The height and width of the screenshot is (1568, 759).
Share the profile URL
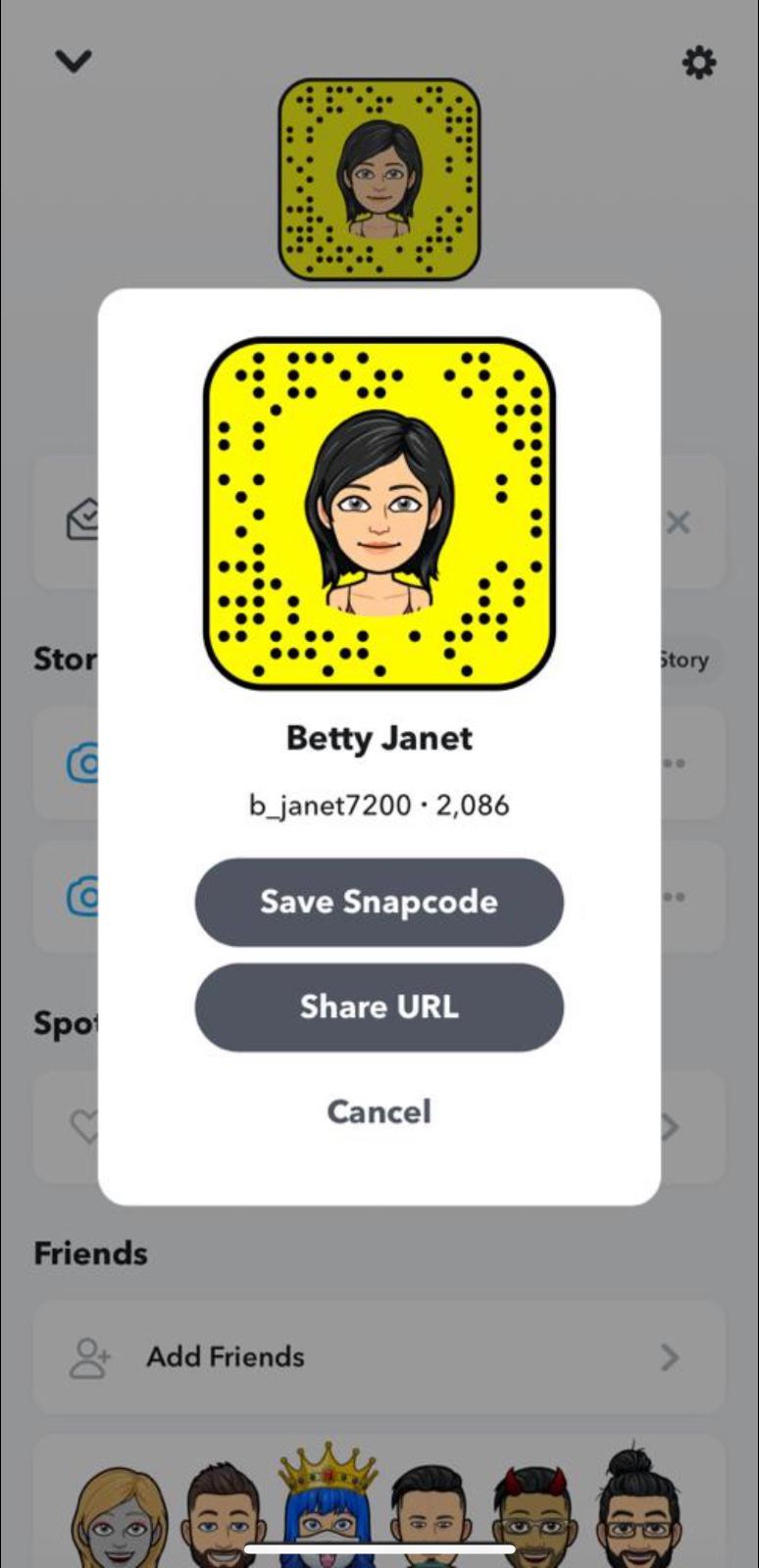[379, 1006]
